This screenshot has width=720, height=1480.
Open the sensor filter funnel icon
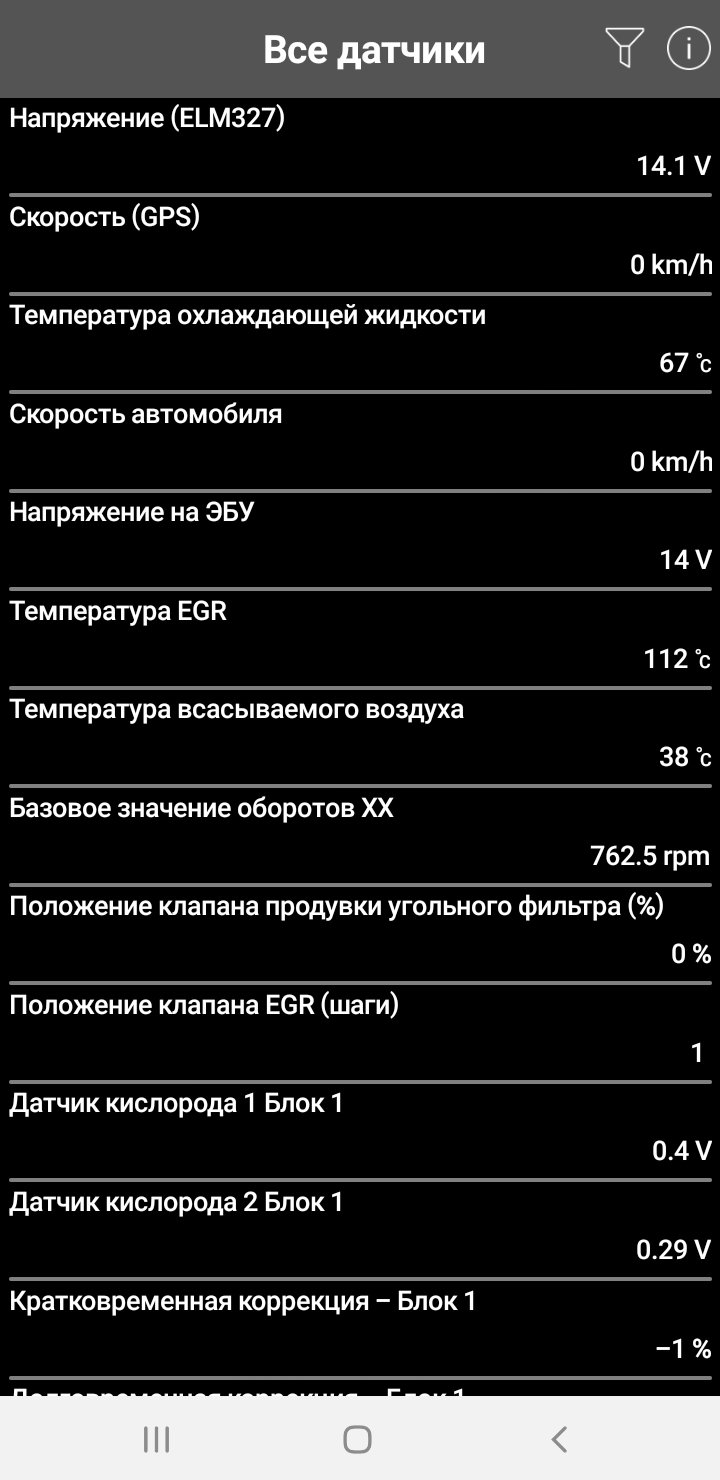624,48
